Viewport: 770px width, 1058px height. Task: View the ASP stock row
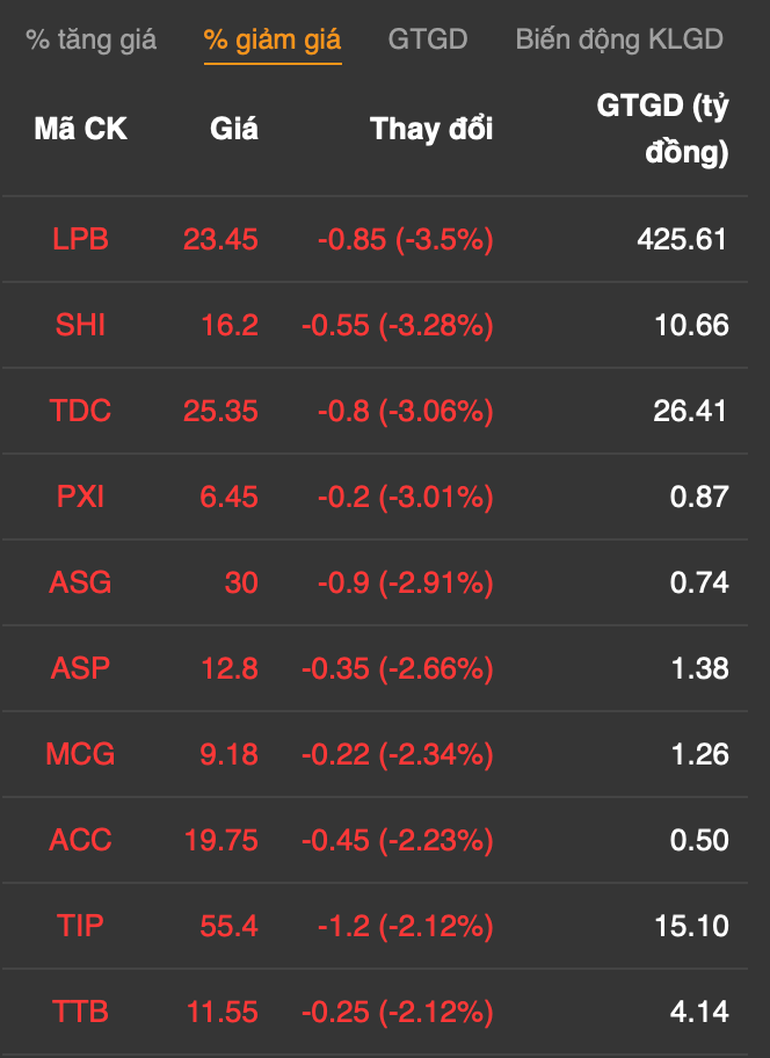click(80, 669)
